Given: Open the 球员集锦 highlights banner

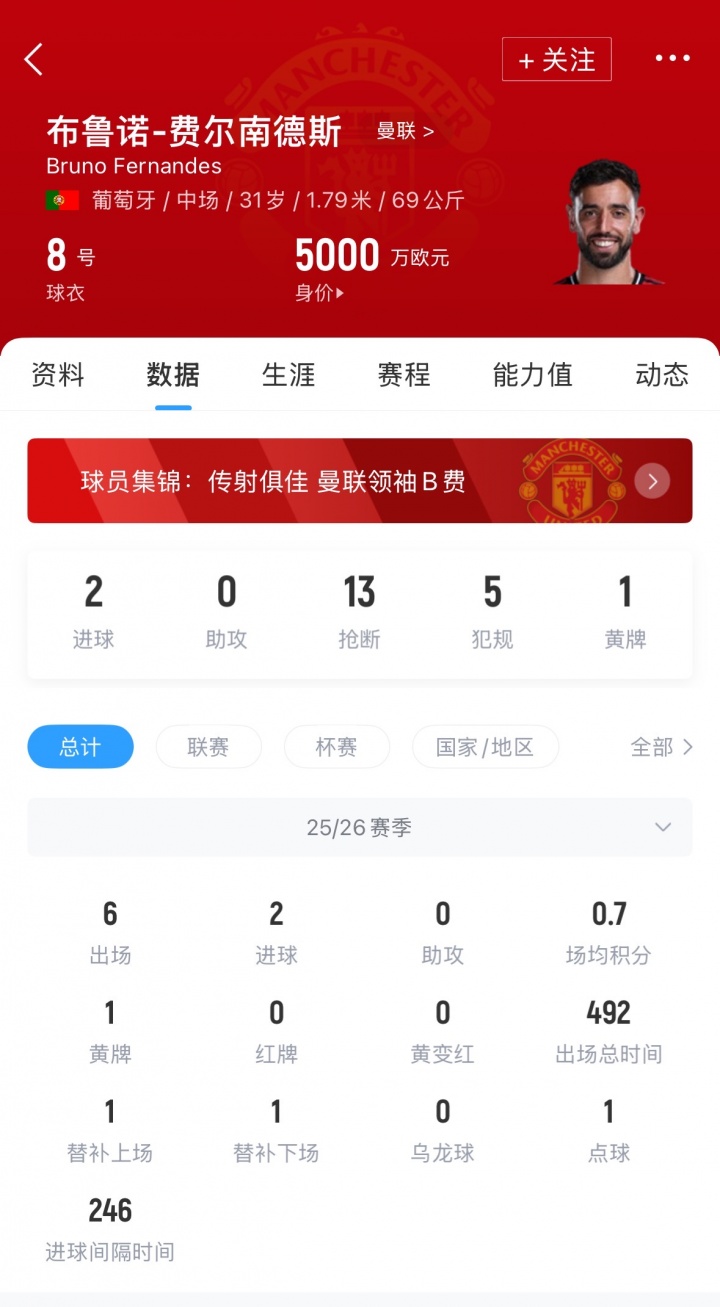Looking at the screenshot, I should coord(359,481).
